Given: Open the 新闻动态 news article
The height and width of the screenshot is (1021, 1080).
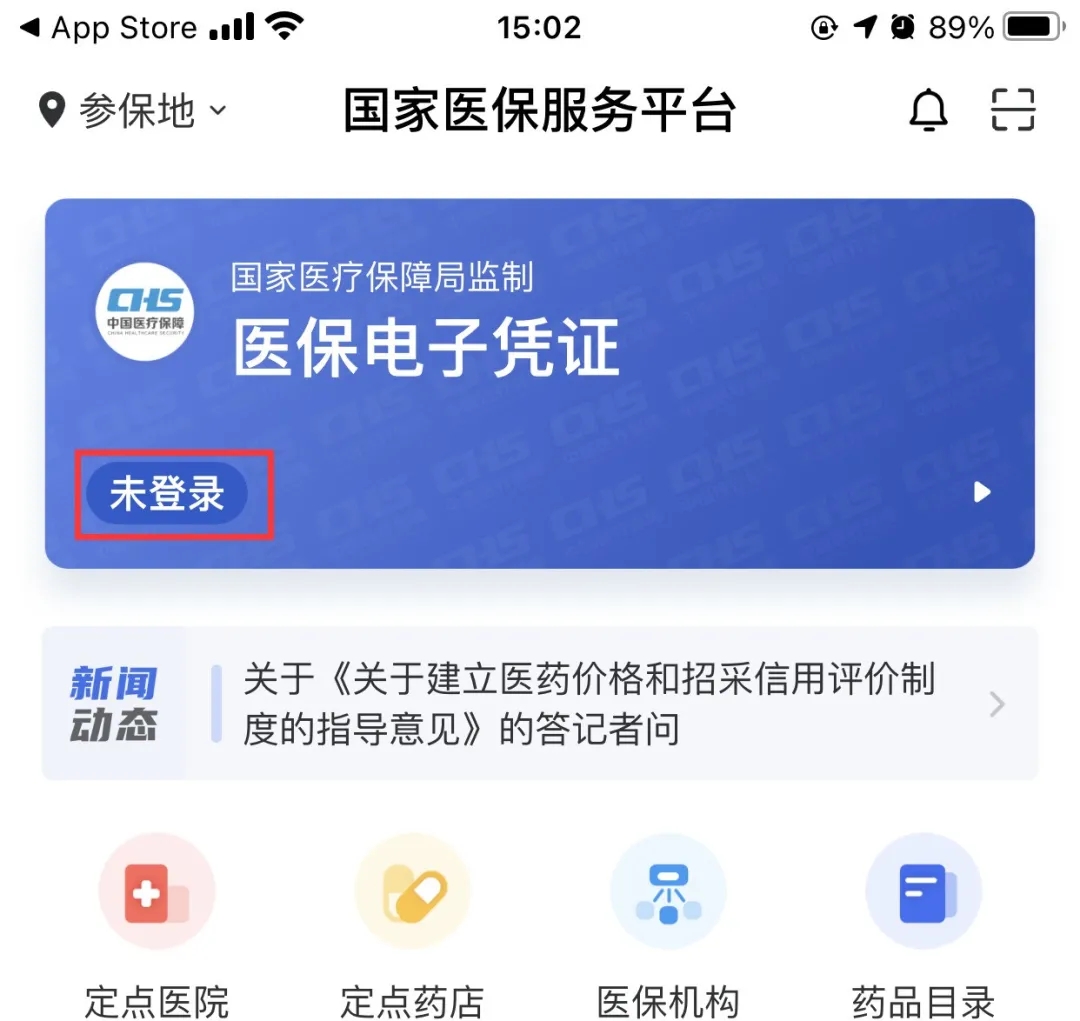Looking at the screenshot, I should tap(588, 704).
